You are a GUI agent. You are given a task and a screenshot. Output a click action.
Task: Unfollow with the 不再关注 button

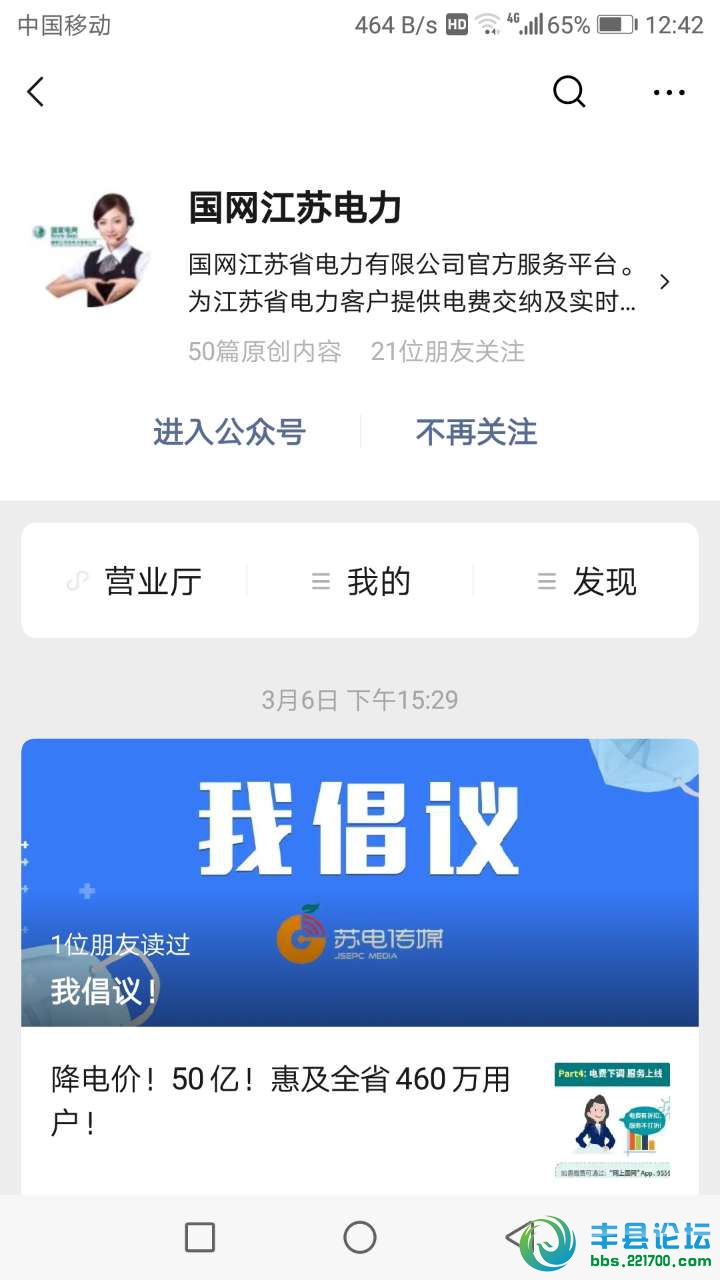click(476, 432)
